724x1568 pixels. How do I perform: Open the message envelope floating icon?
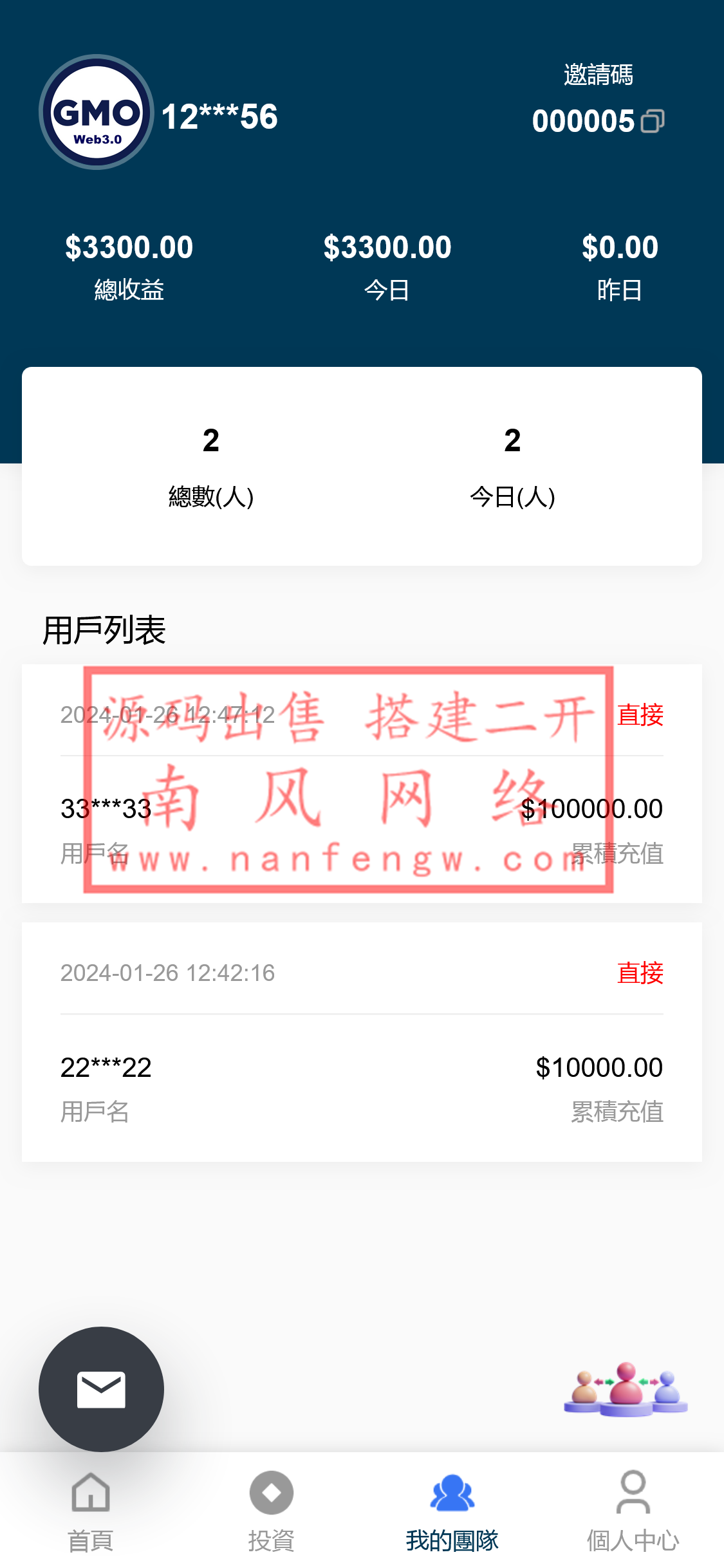click(x=102, y=1389)
